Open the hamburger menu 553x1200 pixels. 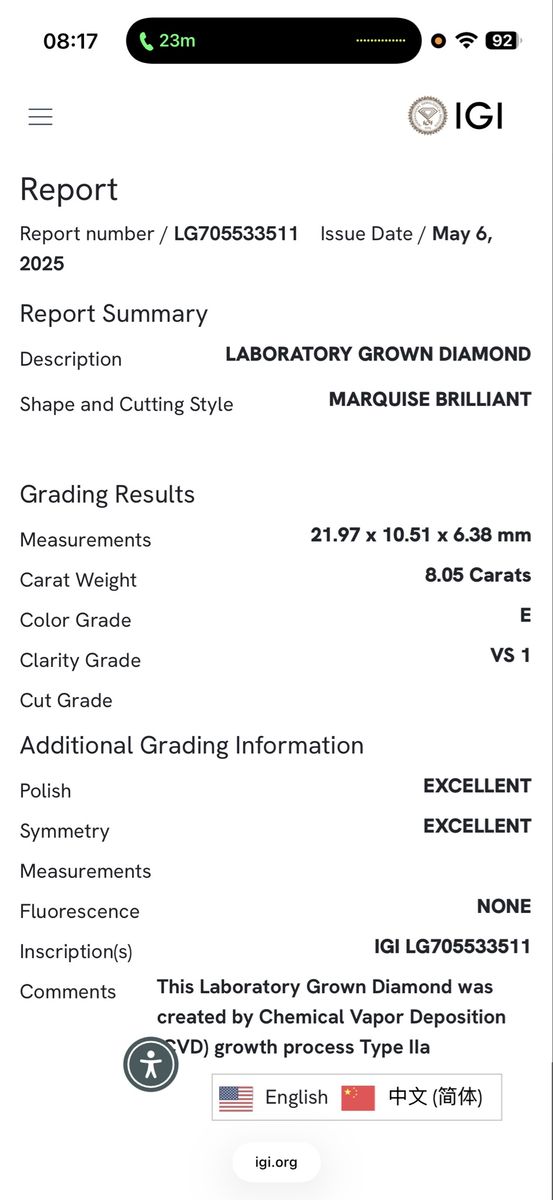[x=40, y=117]
